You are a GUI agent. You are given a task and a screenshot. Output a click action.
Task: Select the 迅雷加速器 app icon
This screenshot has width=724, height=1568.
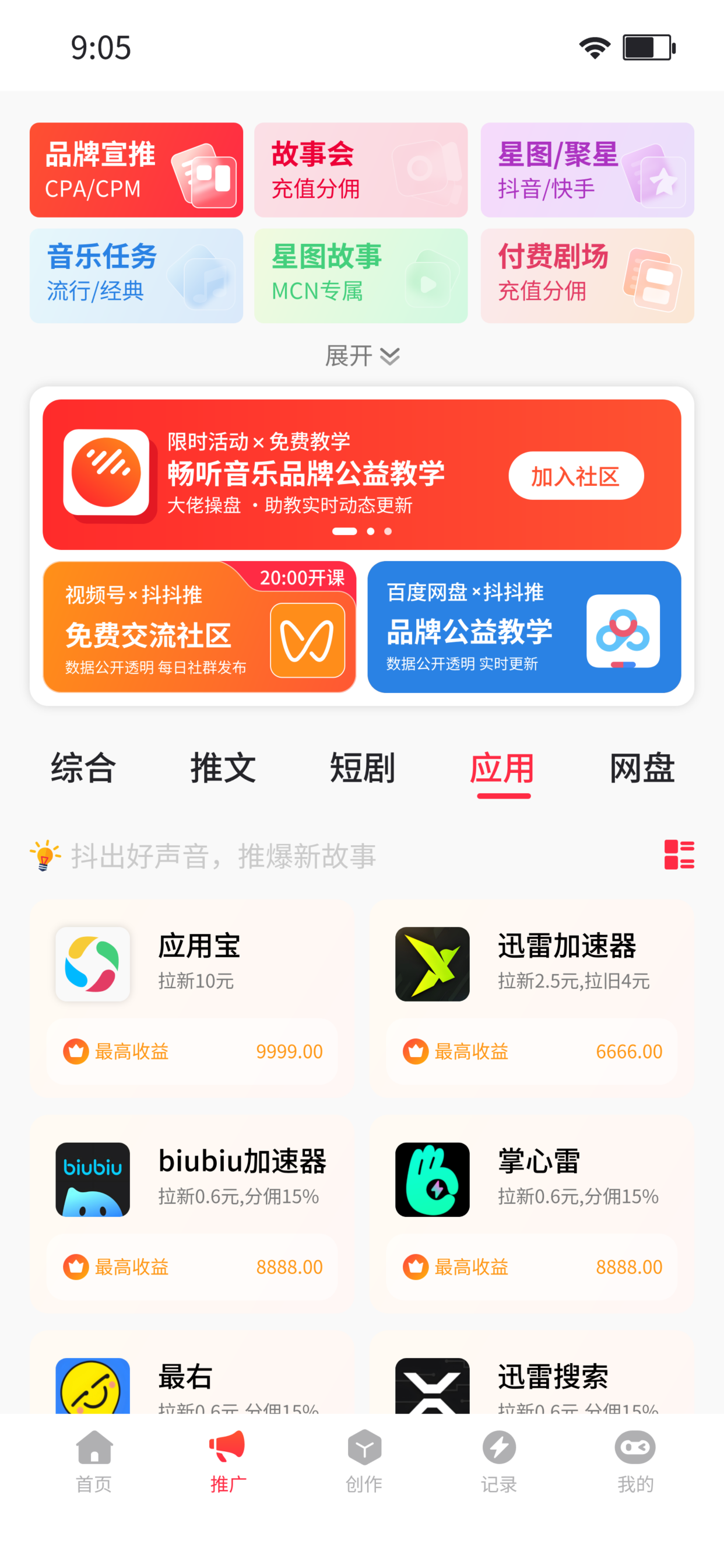coord(431,964)
